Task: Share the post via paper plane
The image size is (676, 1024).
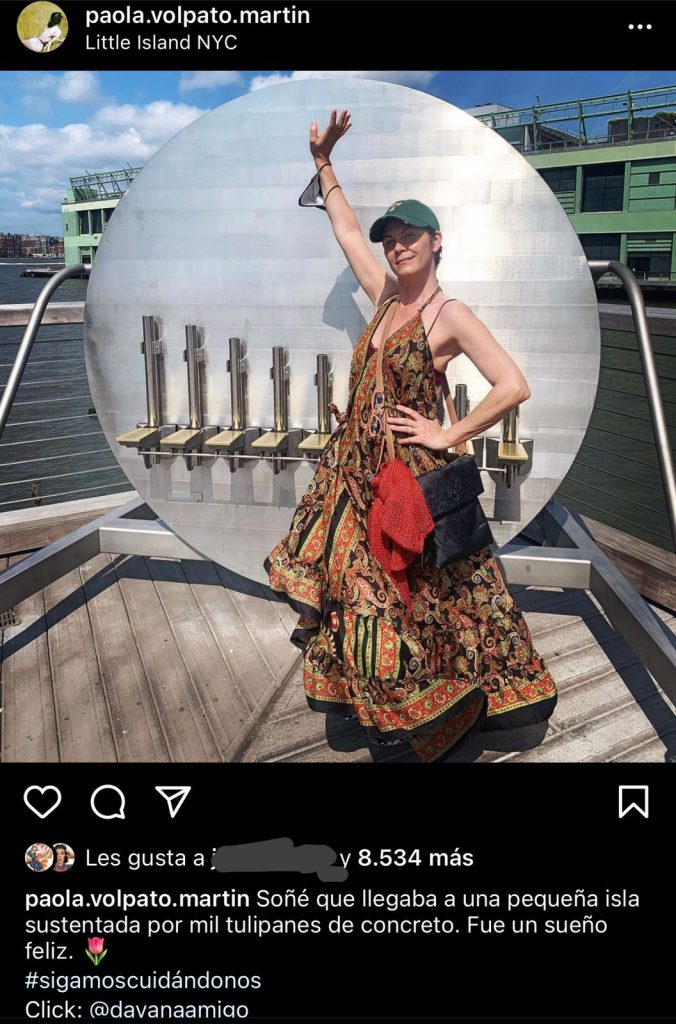Action: (x=173, y=801)
